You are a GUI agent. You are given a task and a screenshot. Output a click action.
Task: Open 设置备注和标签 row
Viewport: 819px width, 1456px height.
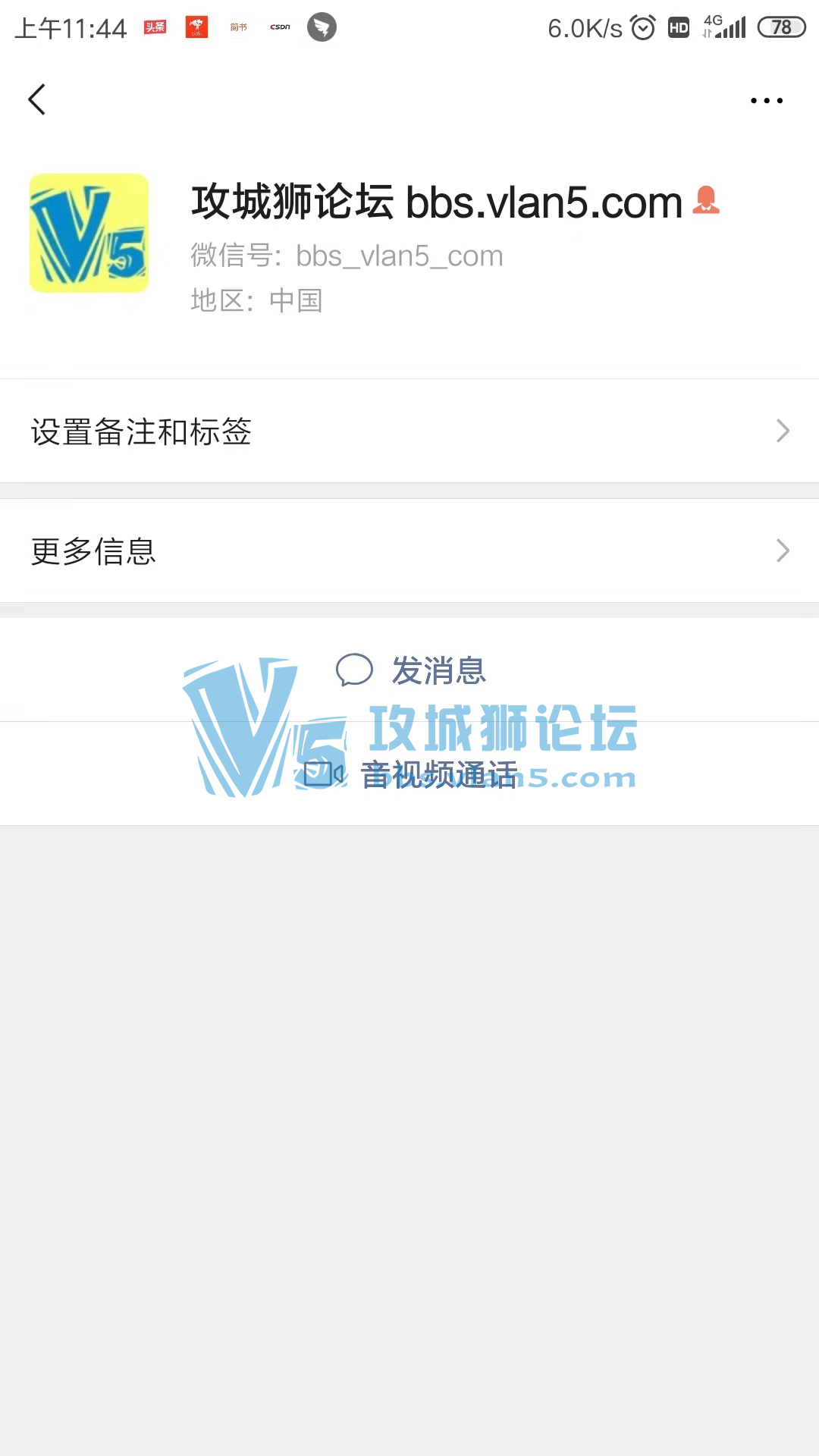coord(409,431)
